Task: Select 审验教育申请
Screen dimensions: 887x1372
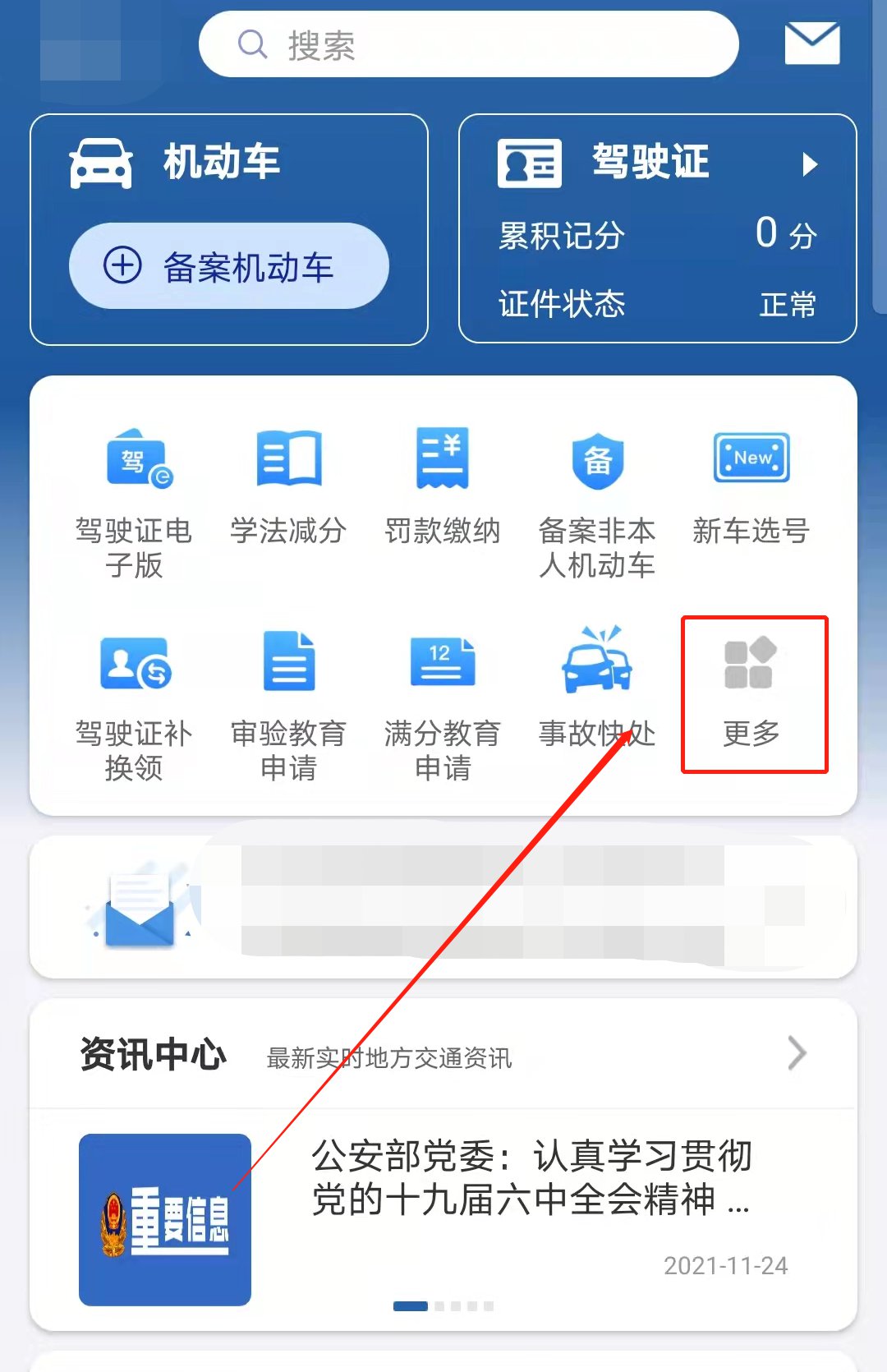Action: pyautogui.click(x=288, y=705)
